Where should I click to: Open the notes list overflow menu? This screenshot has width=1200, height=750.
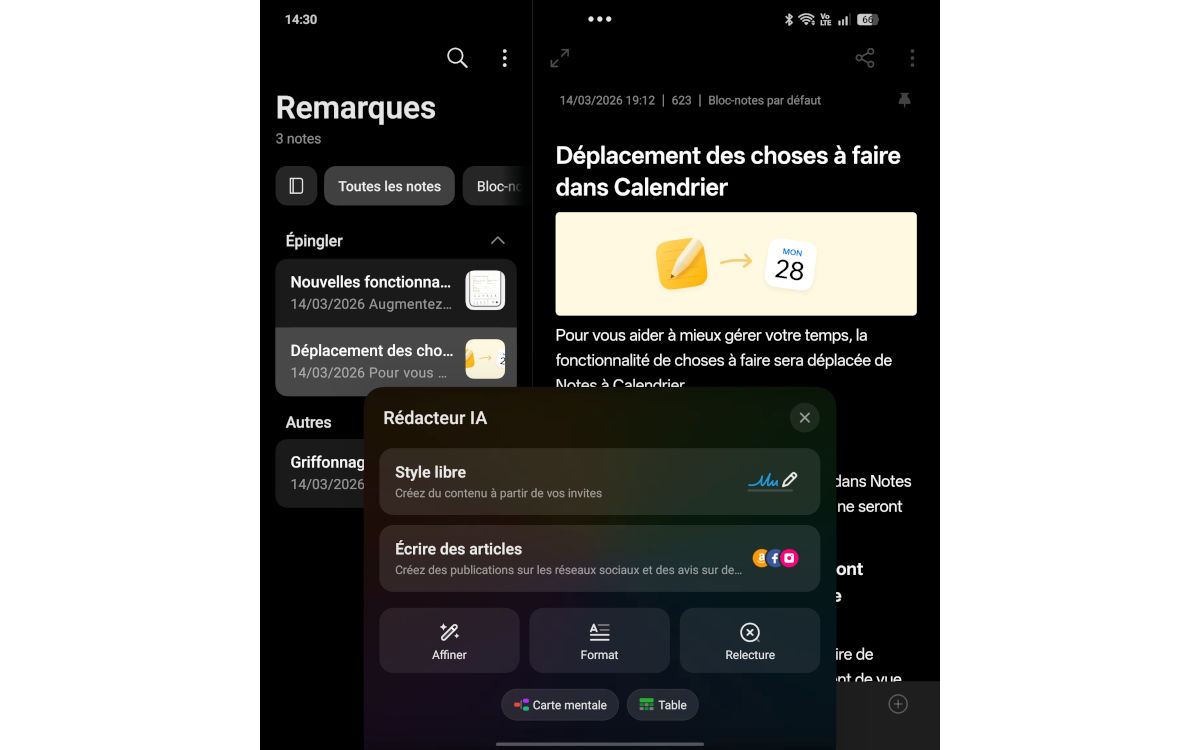tap(504, 58)
